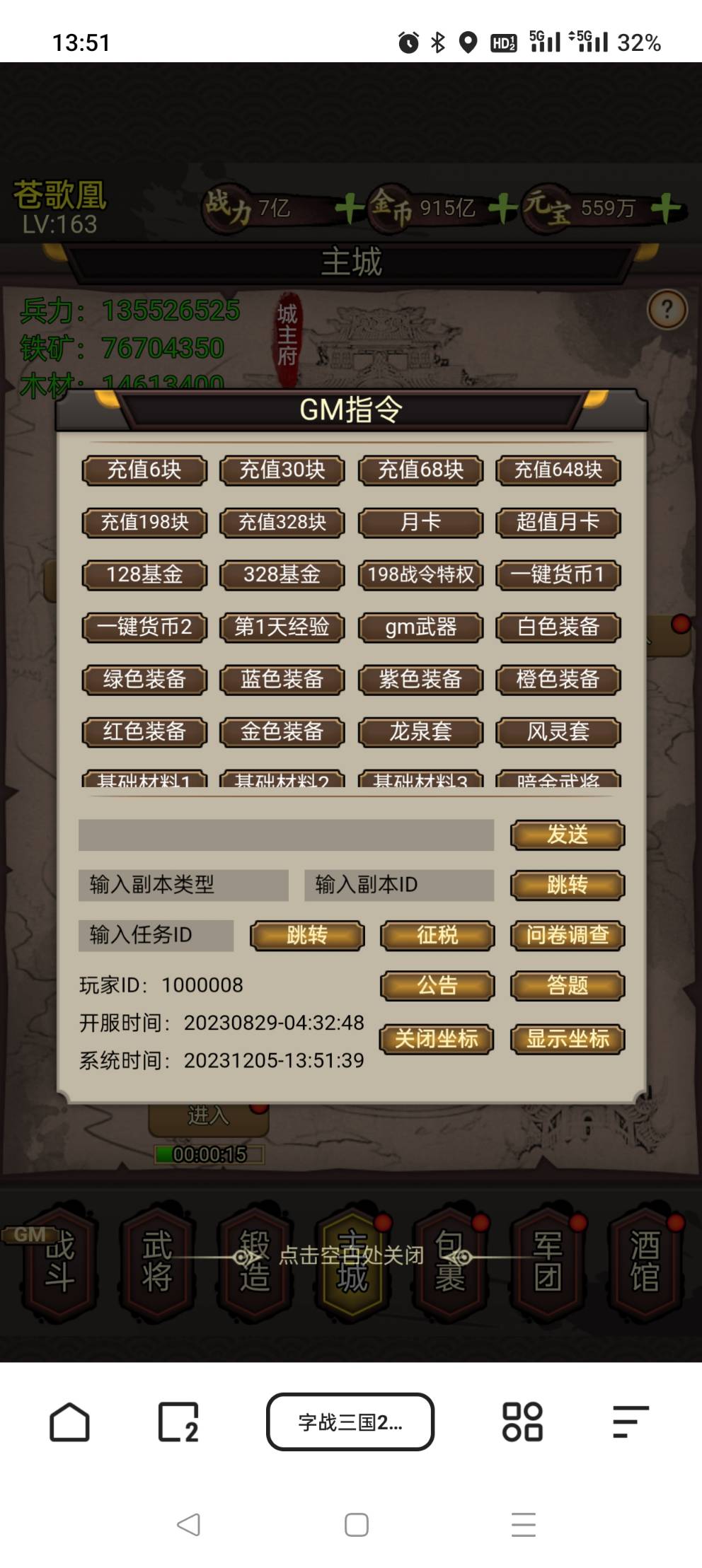Grant 橙色装备 via GM command
This screenshot has height=1568, width=702.
(558, 680)
